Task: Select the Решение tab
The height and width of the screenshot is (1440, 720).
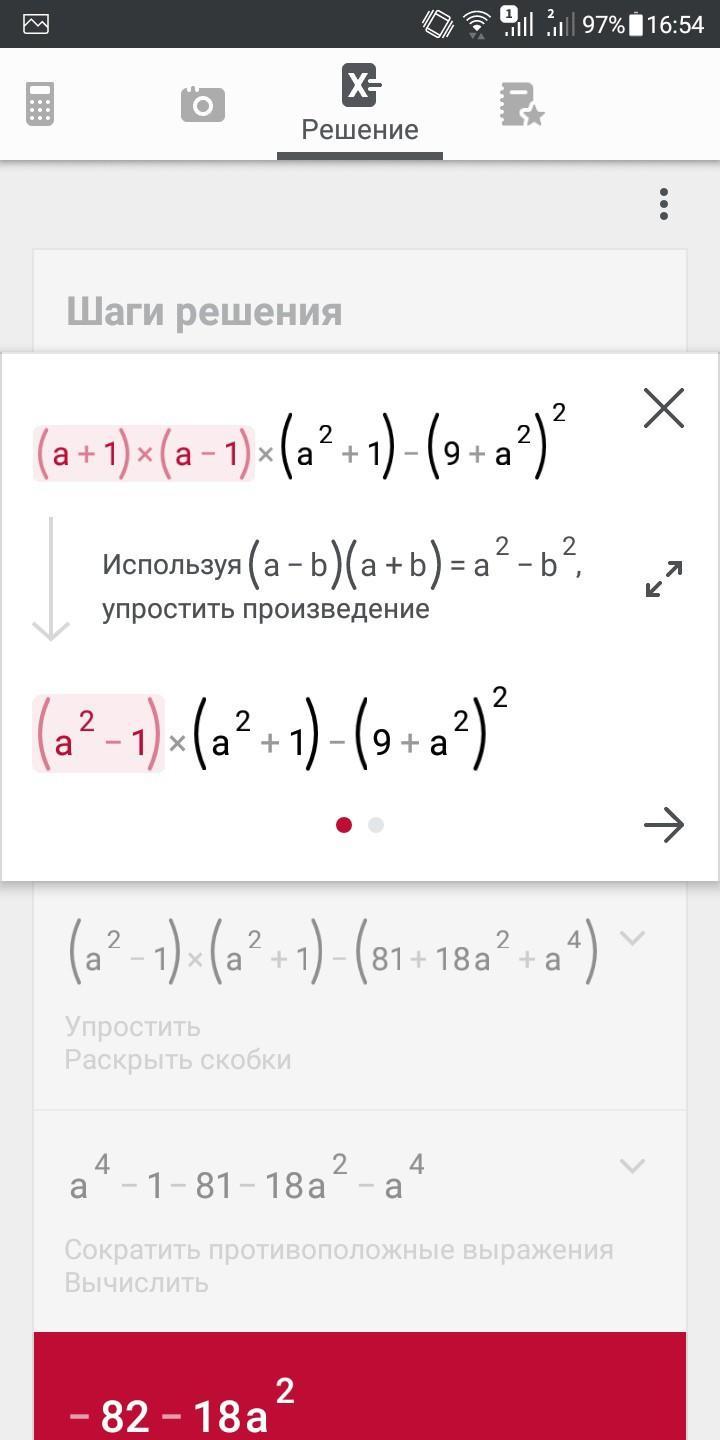Action: pos(360,105)
